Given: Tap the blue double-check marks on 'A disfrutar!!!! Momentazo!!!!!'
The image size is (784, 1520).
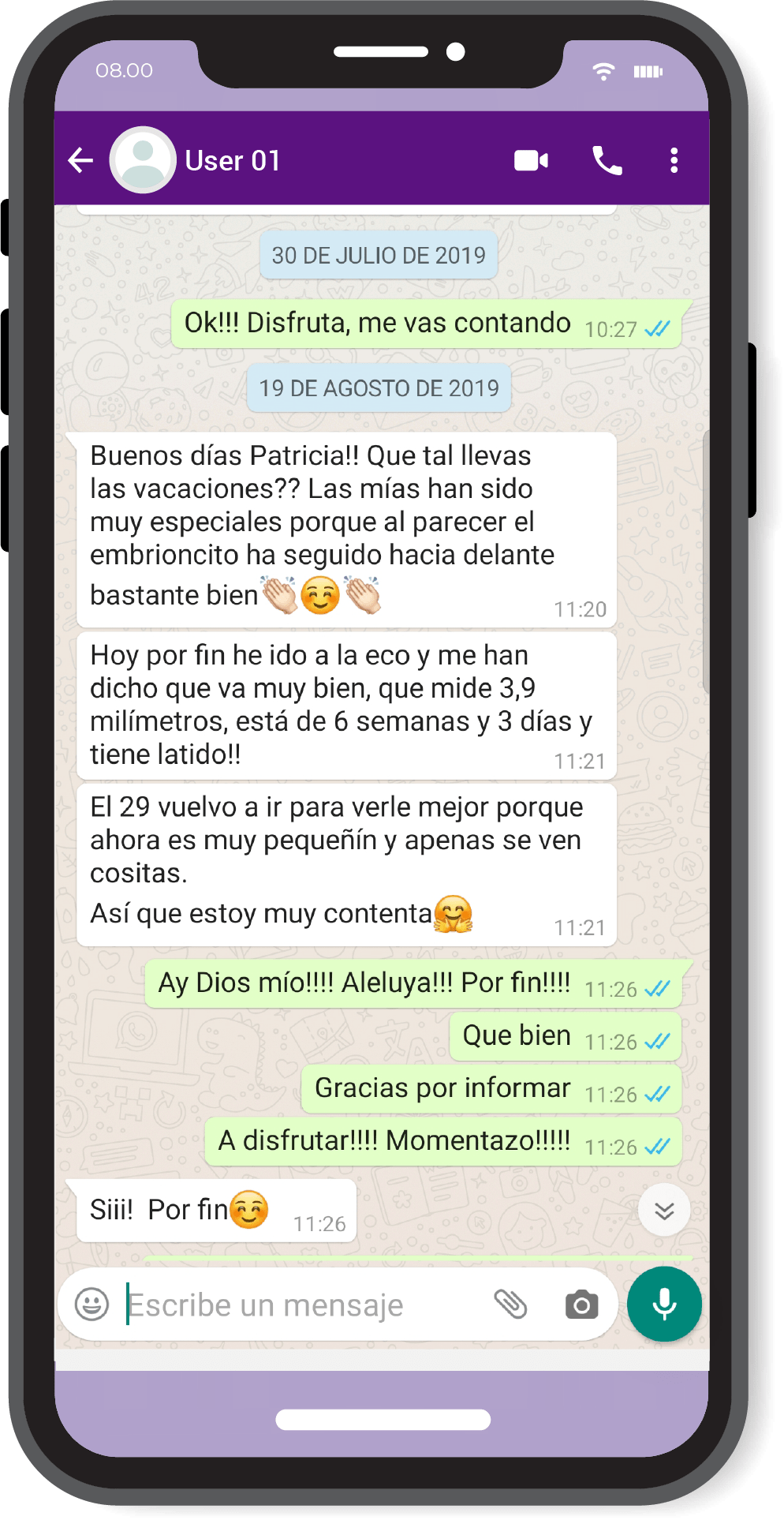Looking at the screenshot, I should pyautogui.click(x=658, y=1147).
